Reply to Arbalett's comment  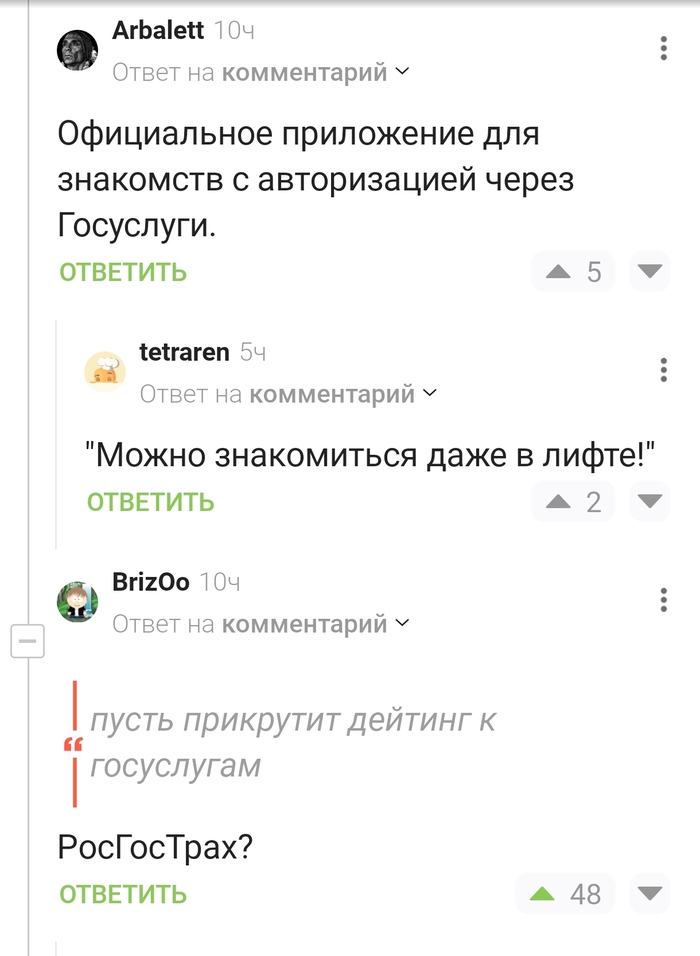coord(123,272)
